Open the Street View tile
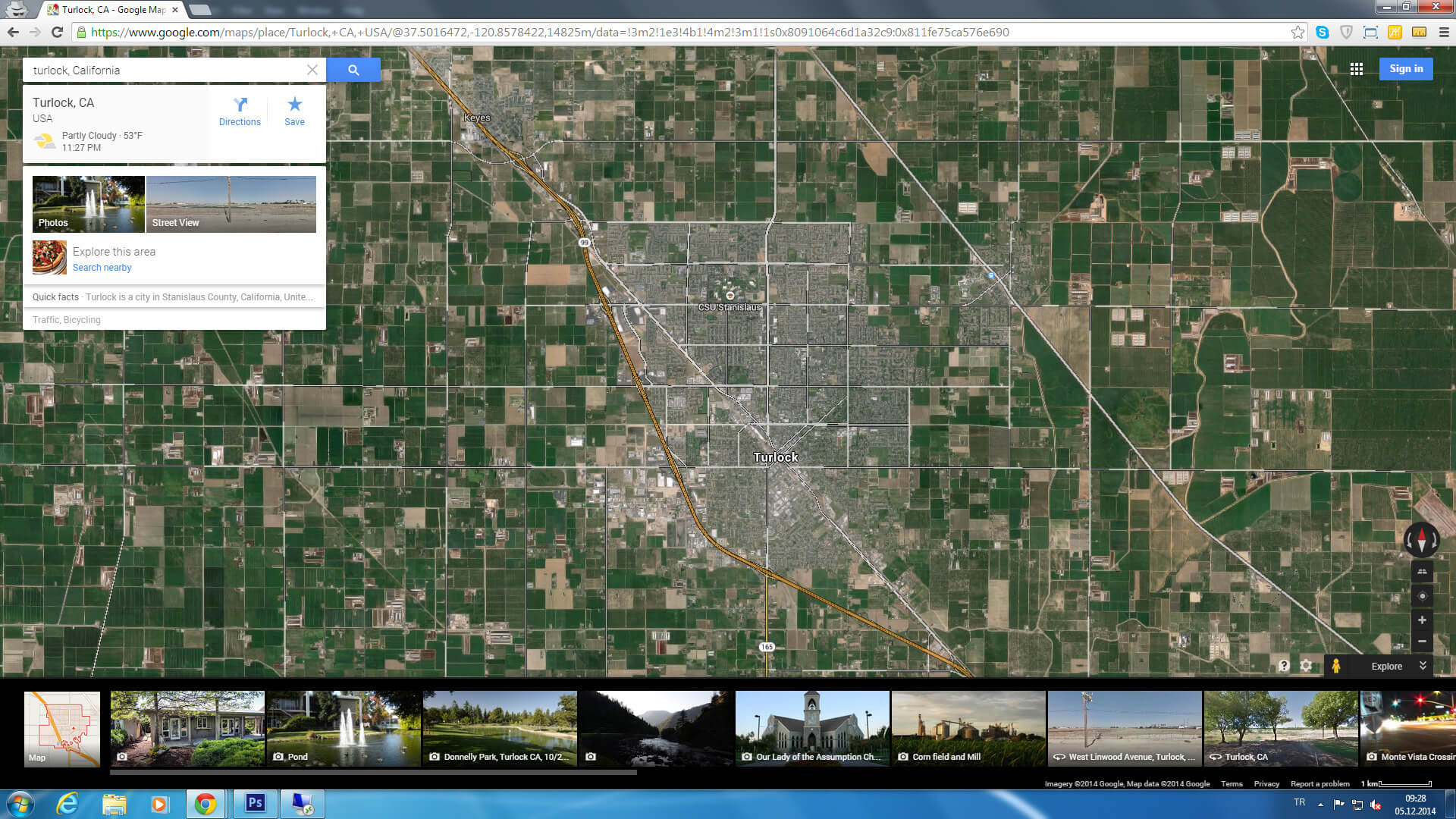This screenshot has width=1456, height=819. pyautogui.click(x=231, y=203)
